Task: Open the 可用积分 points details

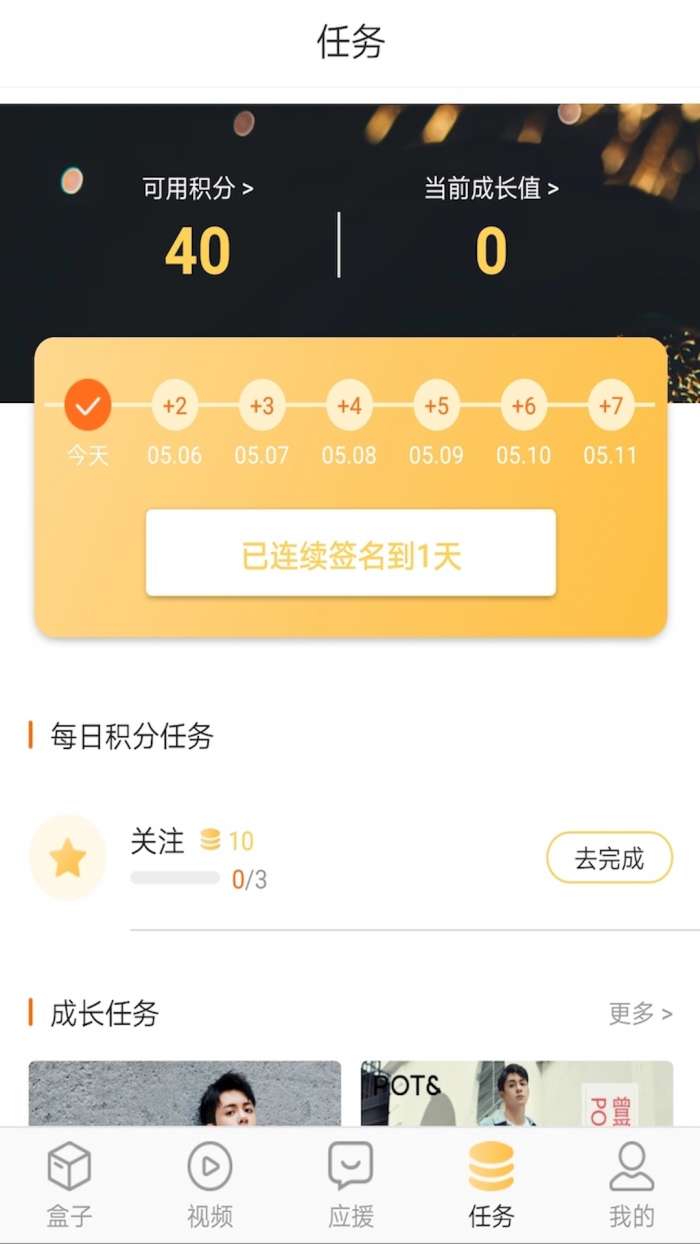Action: coord(197,188)
